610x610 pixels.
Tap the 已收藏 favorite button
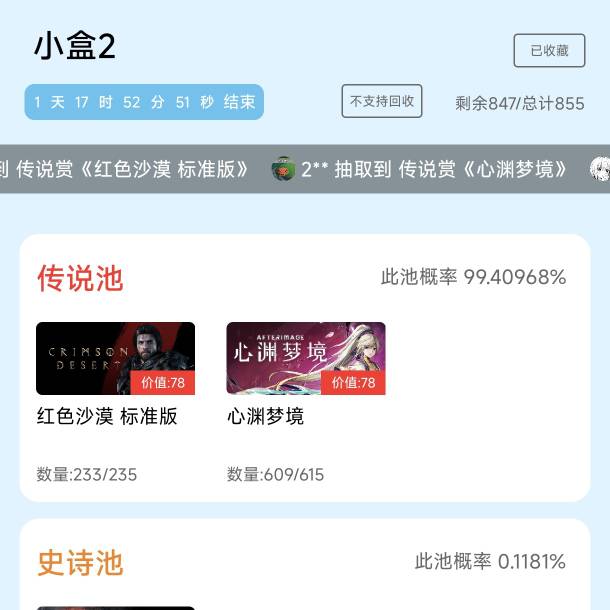point(549,51)
